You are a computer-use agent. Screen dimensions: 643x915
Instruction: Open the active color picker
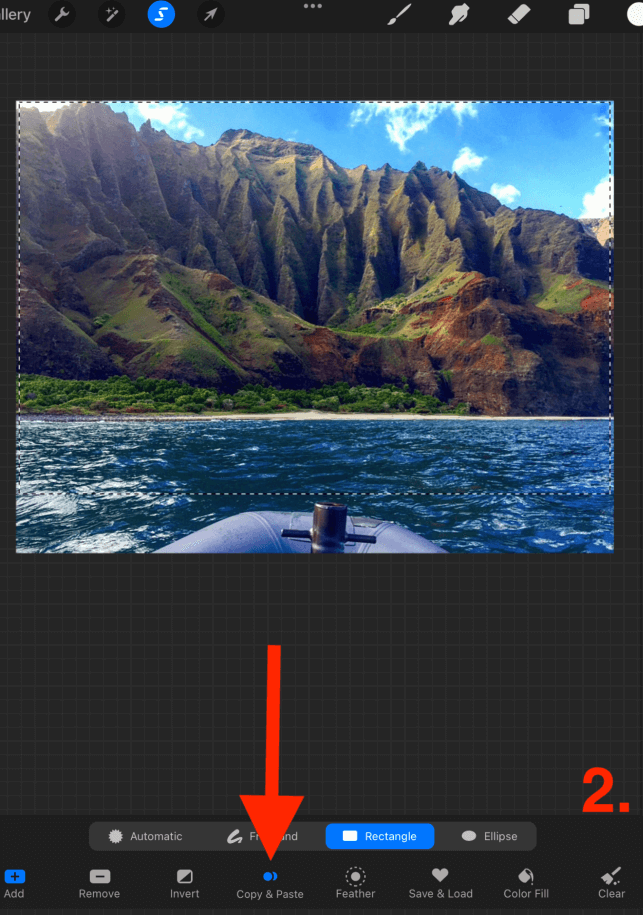(634, 13)
